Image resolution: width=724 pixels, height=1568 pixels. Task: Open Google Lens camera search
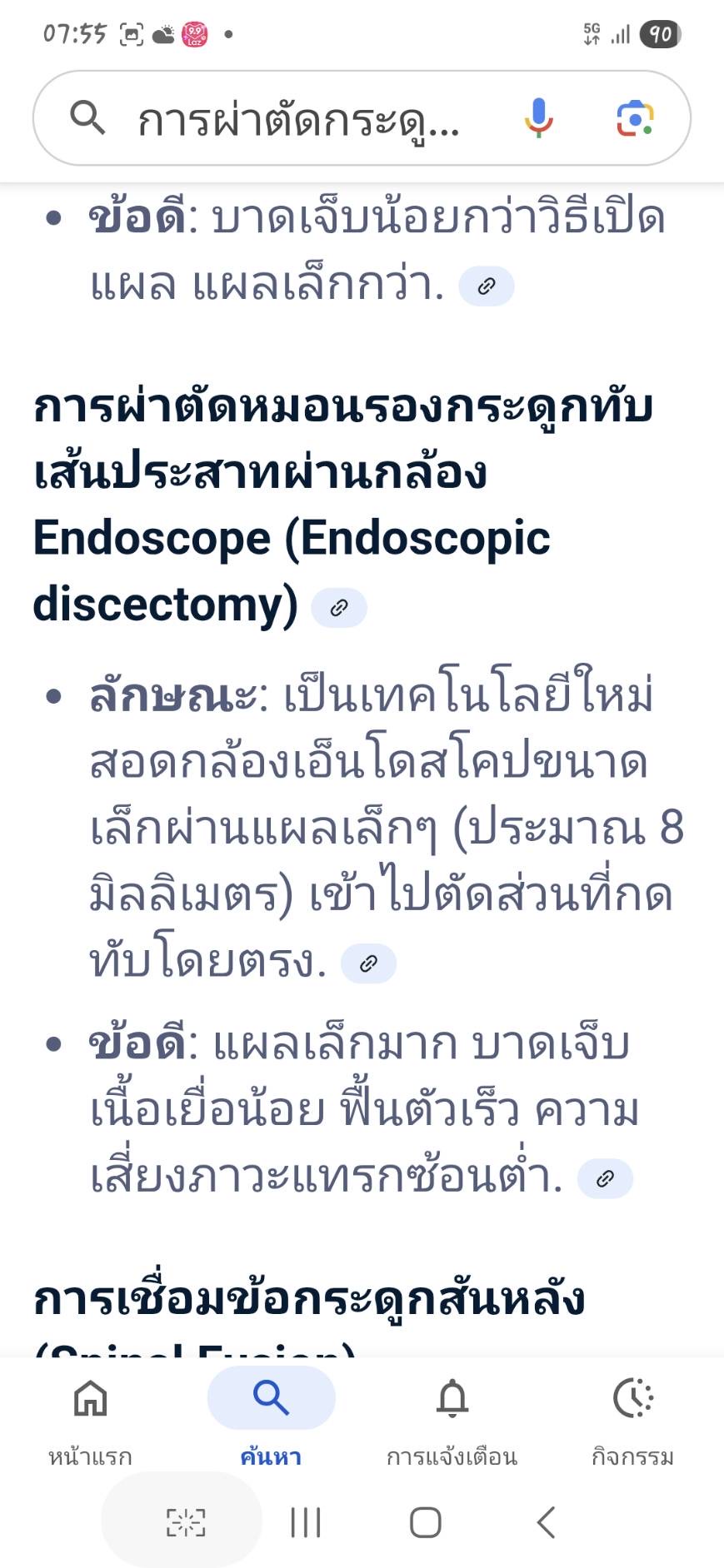coord(635,117)
